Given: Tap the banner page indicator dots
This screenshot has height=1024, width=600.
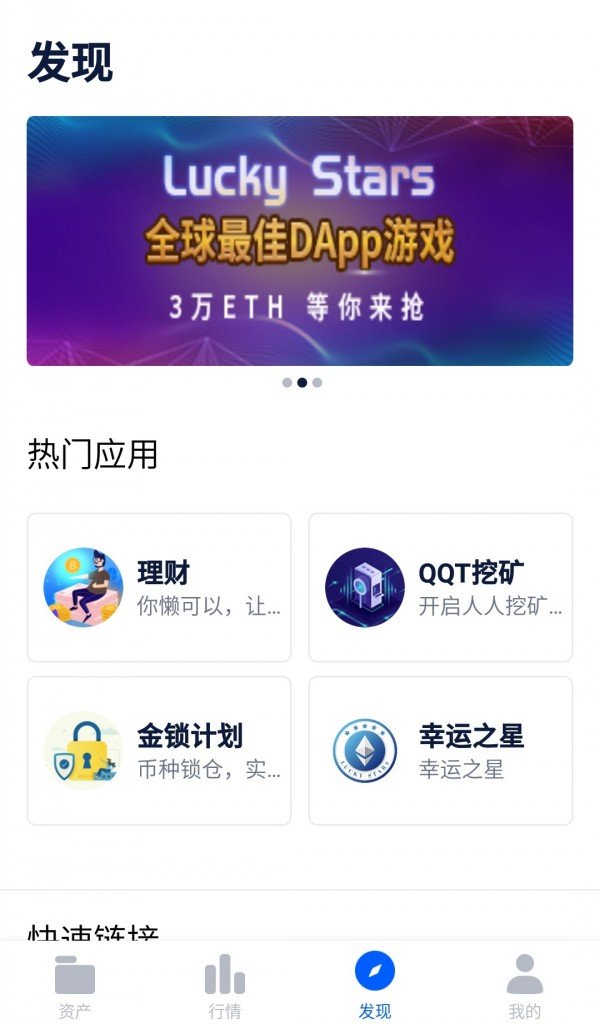Looking at the screenshot, I should point(302,382).
